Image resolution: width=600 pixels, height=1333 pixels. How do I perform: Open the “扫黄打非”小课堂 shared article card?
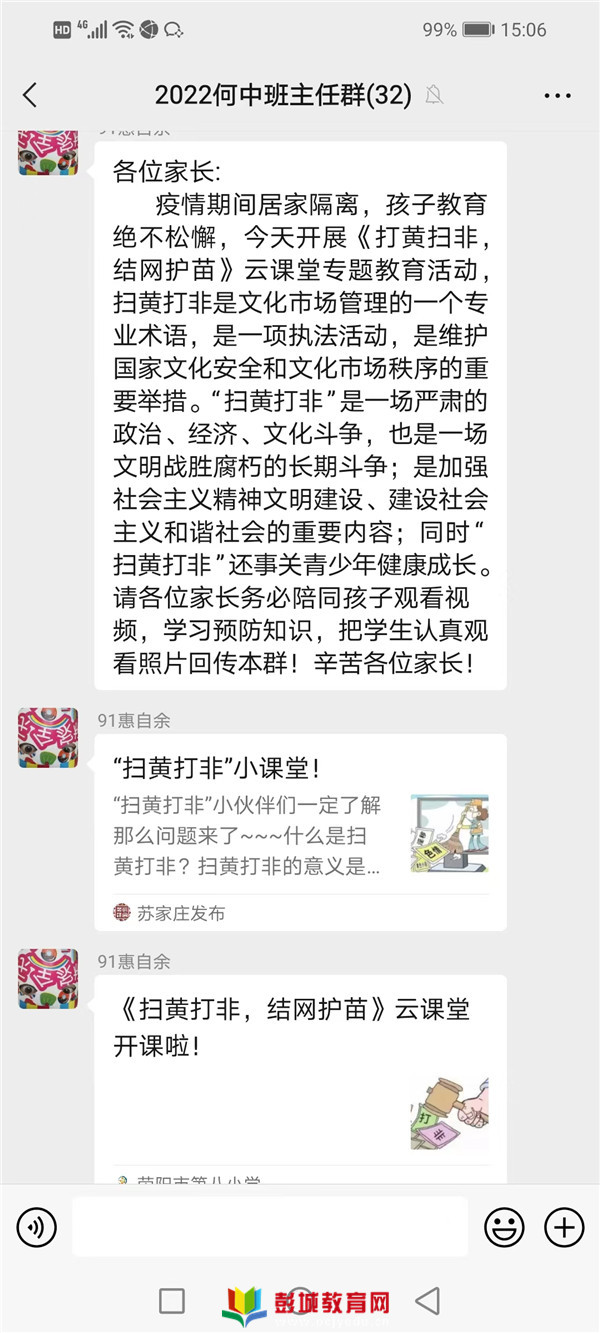tap(300, 830)
